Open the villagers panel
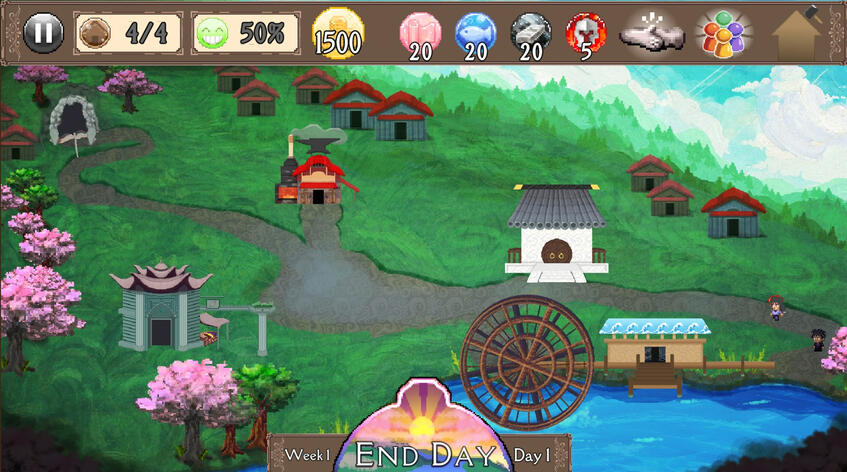Image resolution: width=847 pixels, height=472 pixels. (x=725, y=33)
